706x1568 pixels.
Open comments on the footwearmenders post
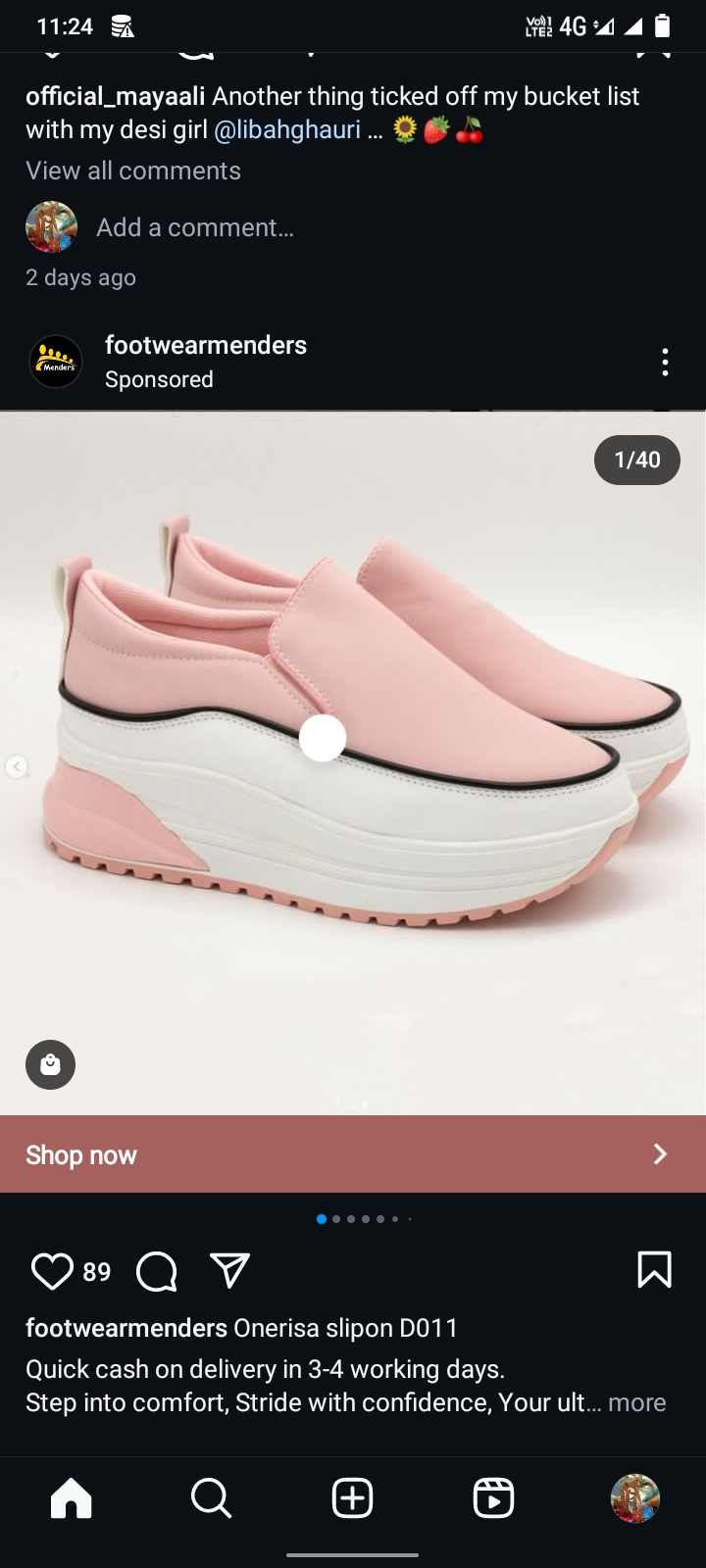pyautogui.click(x=157, y=1271)
